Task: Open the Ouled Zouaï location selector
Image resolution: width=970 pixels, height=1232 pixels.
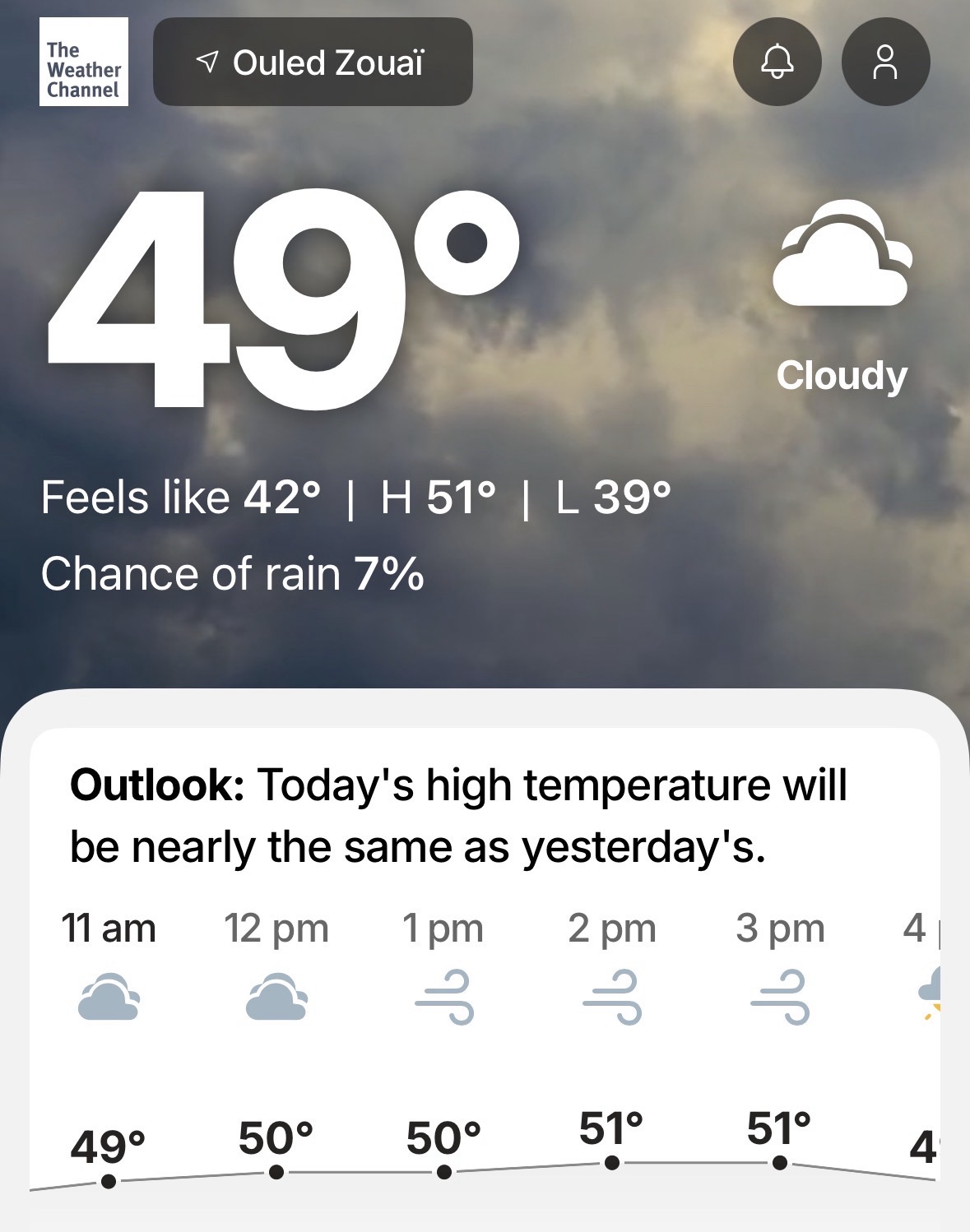Action: pos(313,63)
